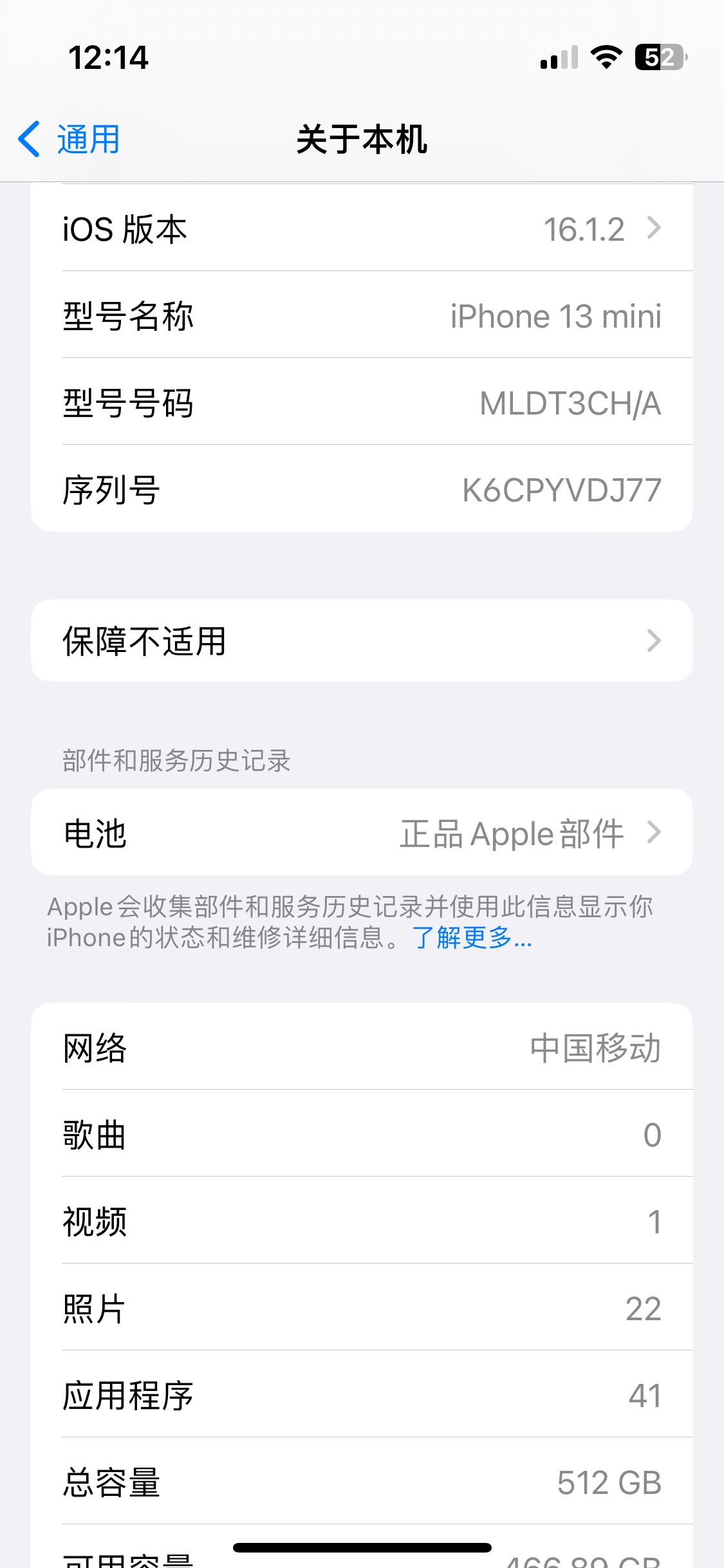Open 保障不适用 coverage details
This screenshot has height=1568, width=724.
(x=362, y=641)
